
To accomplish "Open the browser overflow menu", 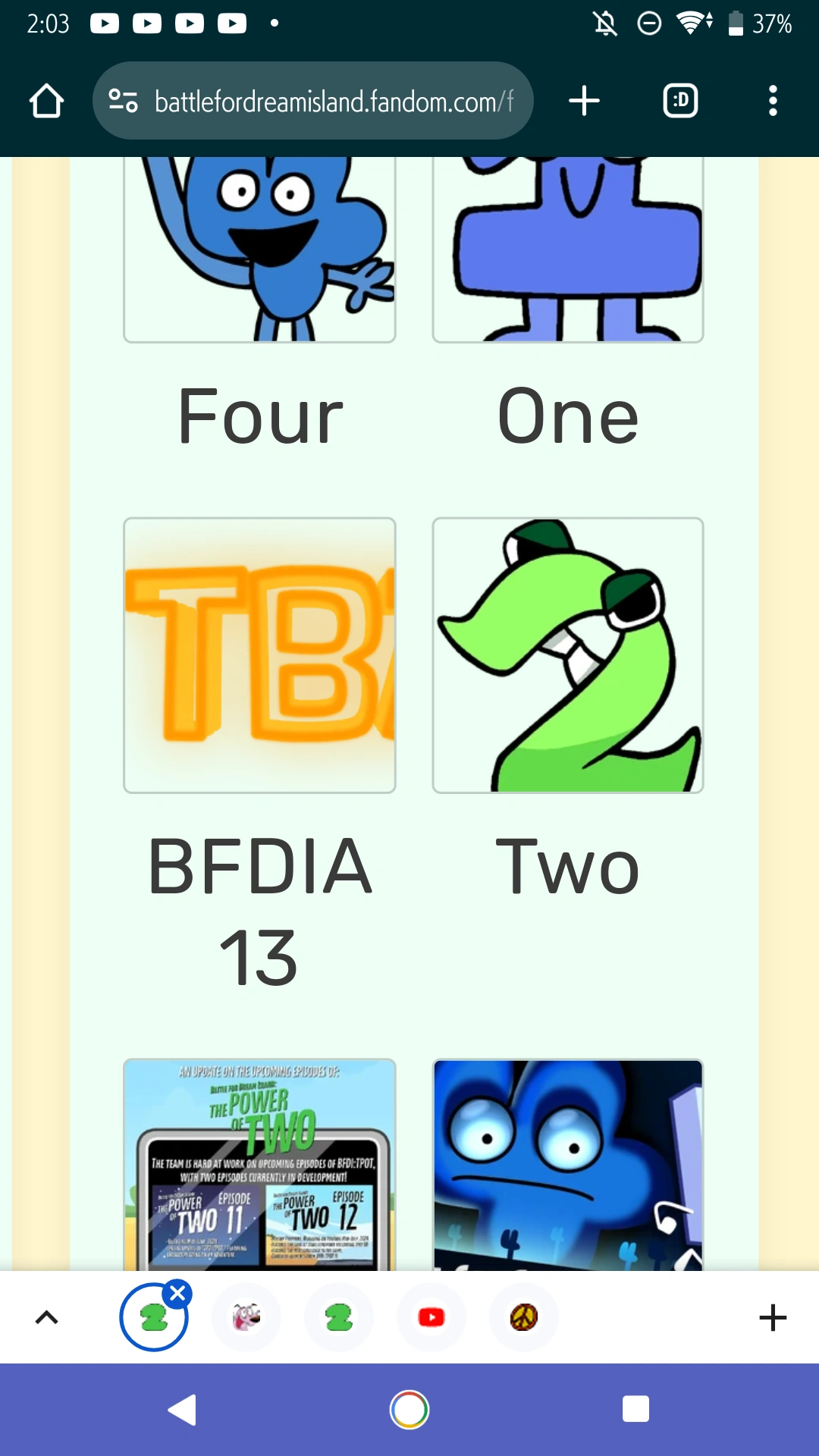I will click(x=772, y=101).
